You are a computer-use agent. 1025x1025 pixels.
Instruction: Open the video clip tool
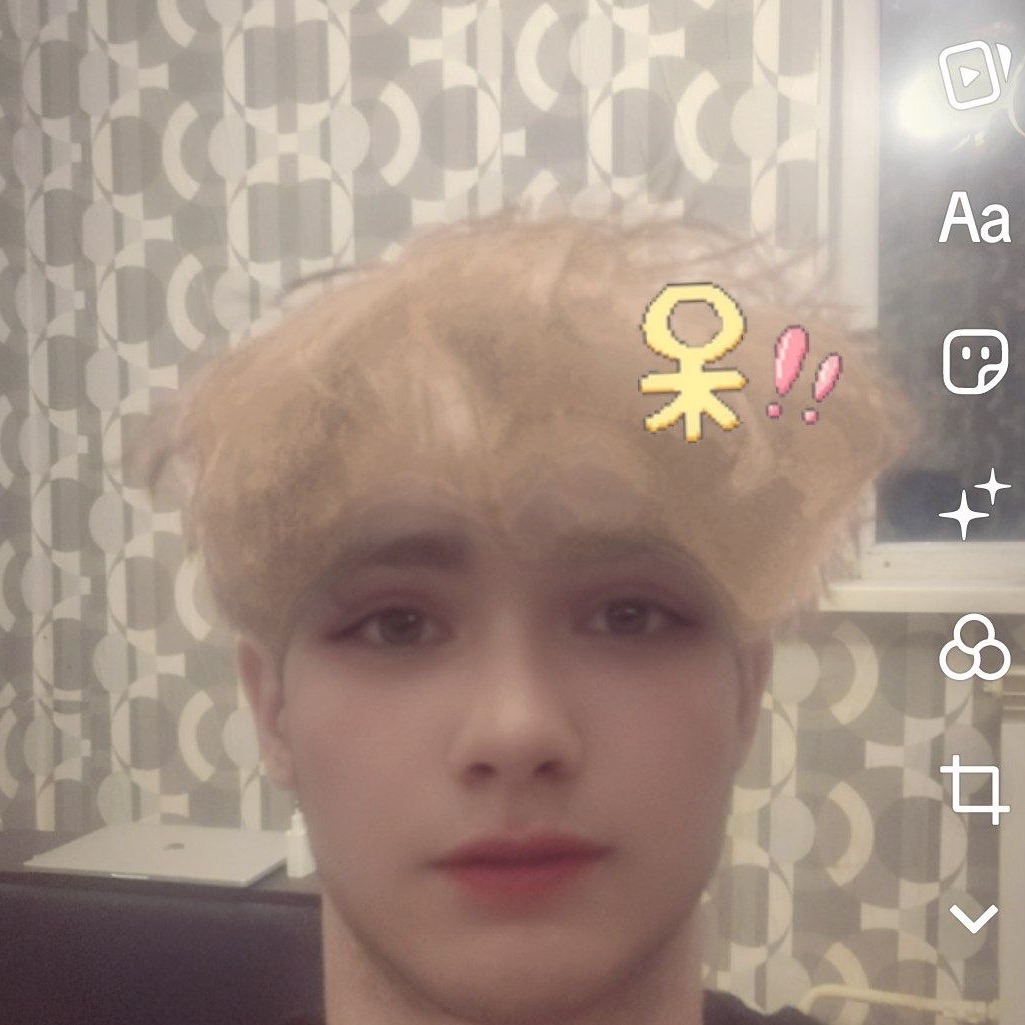975,74
